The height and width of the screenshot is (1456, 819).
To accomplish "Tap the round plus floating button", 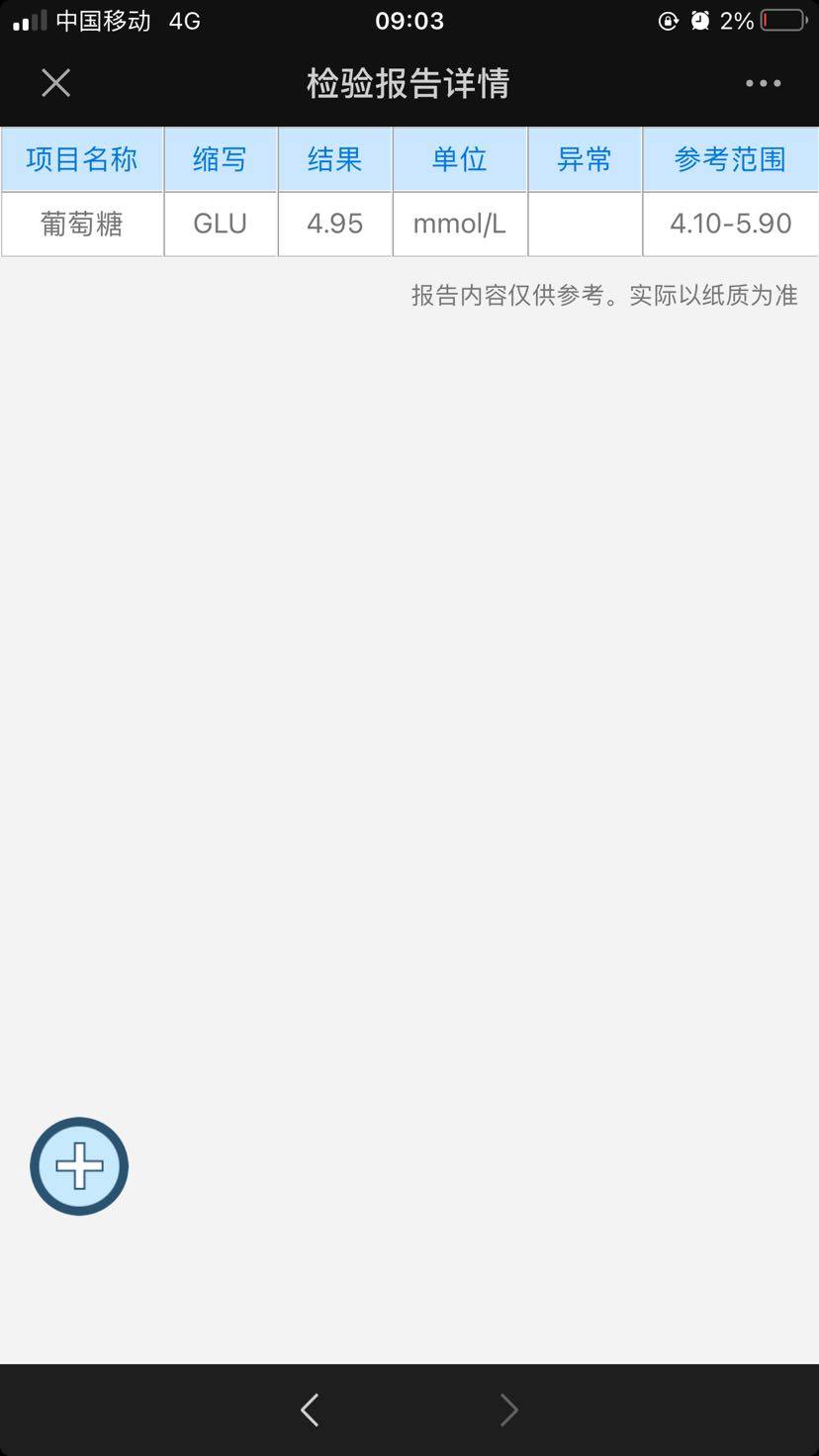I will click(79, 1166).
